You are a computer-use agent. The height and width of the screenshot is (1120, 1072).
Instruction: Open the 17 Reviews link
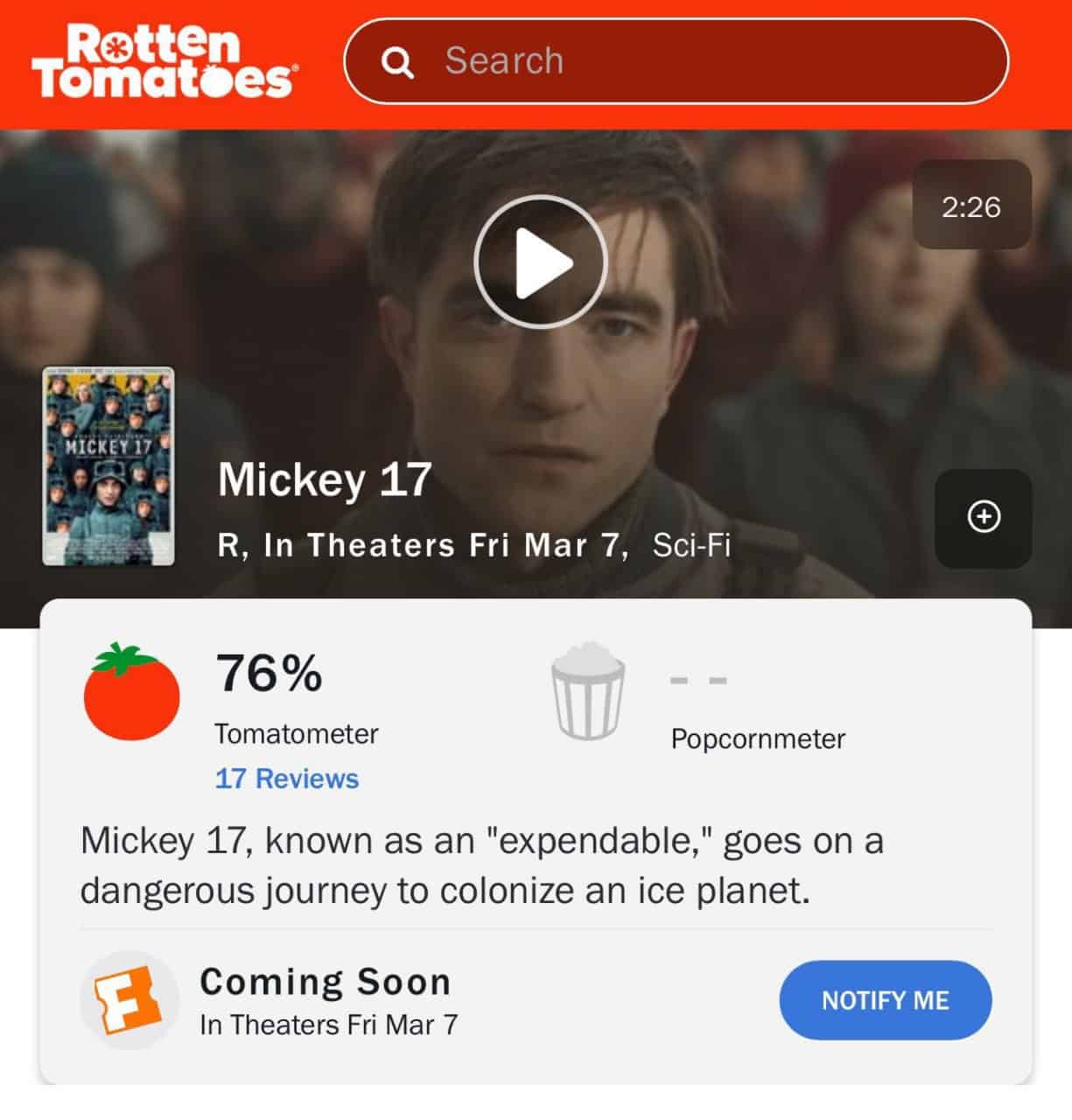tap(287, 779)
